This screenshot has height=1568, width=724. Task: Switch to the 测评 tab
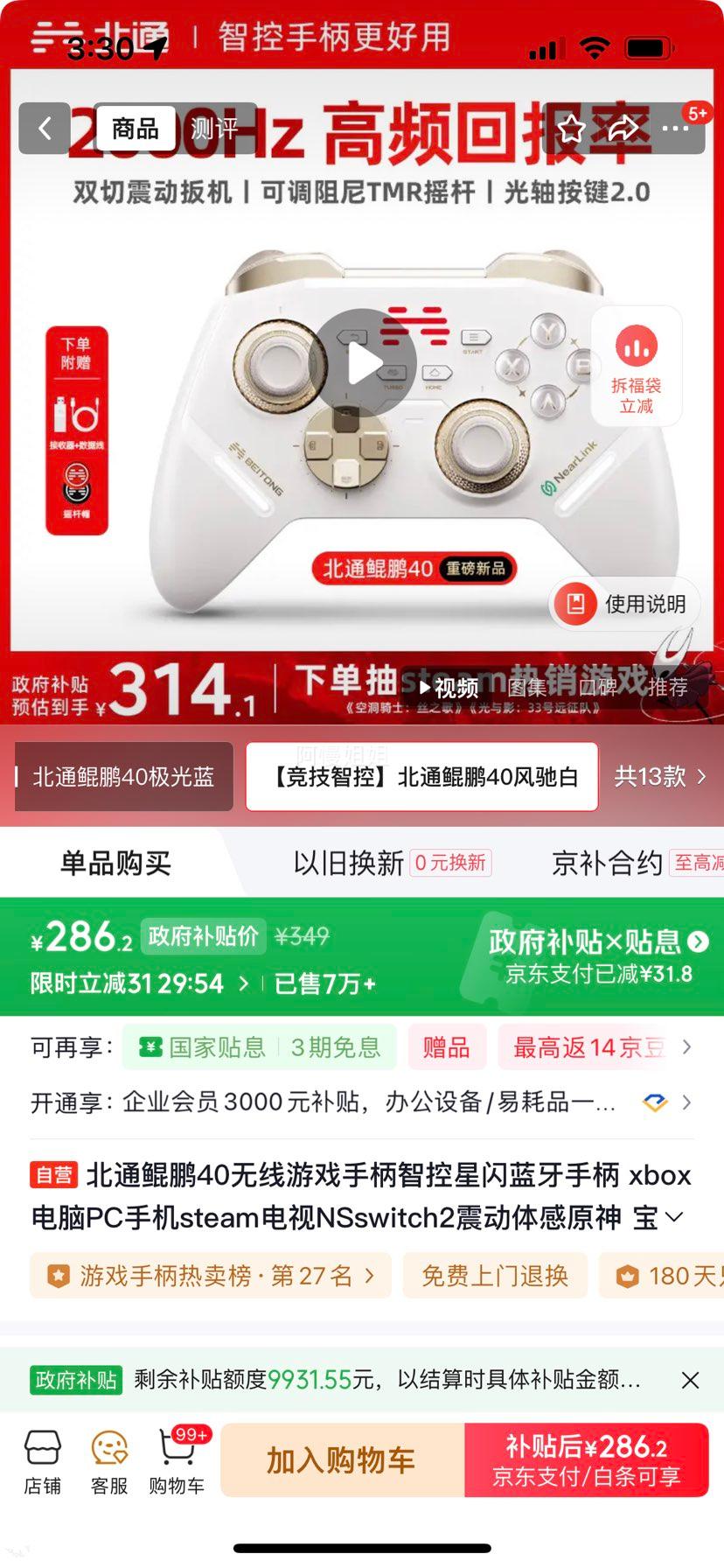point(215,129)
